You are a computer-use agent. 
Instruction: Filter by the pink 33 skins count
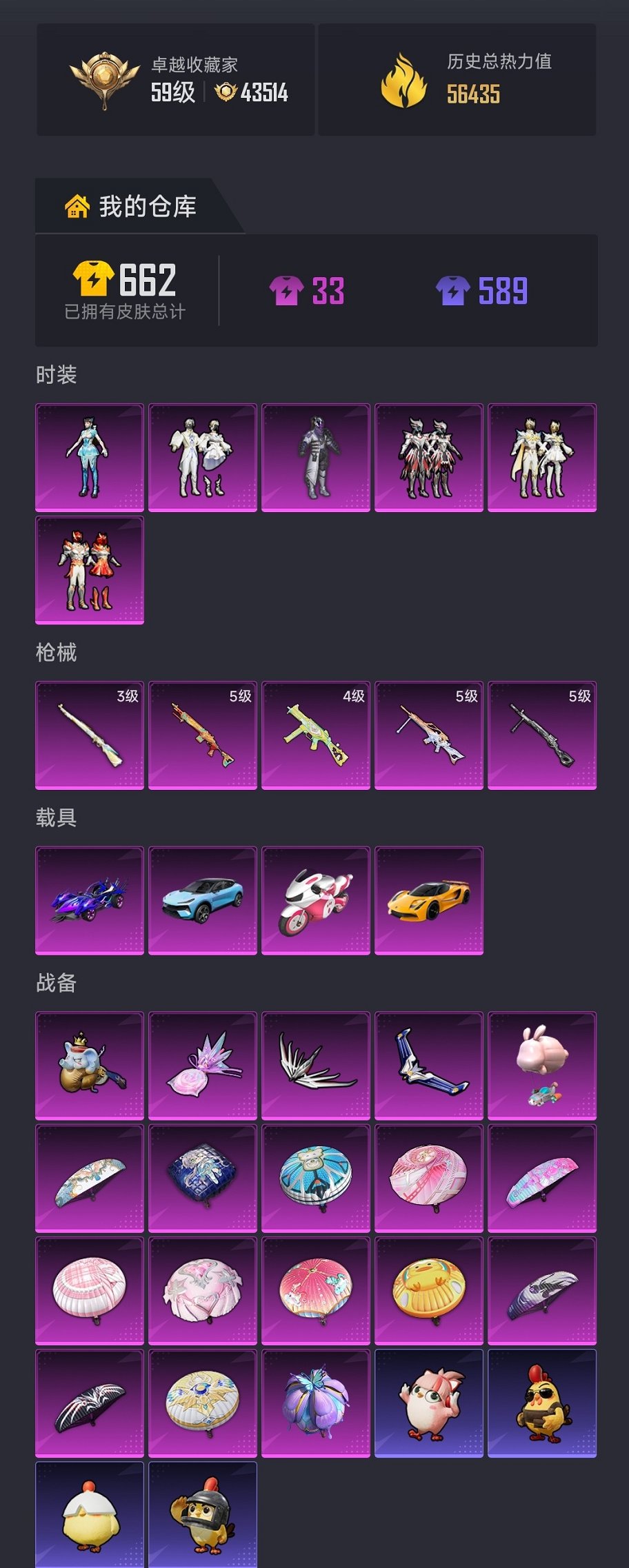point(308,291)
